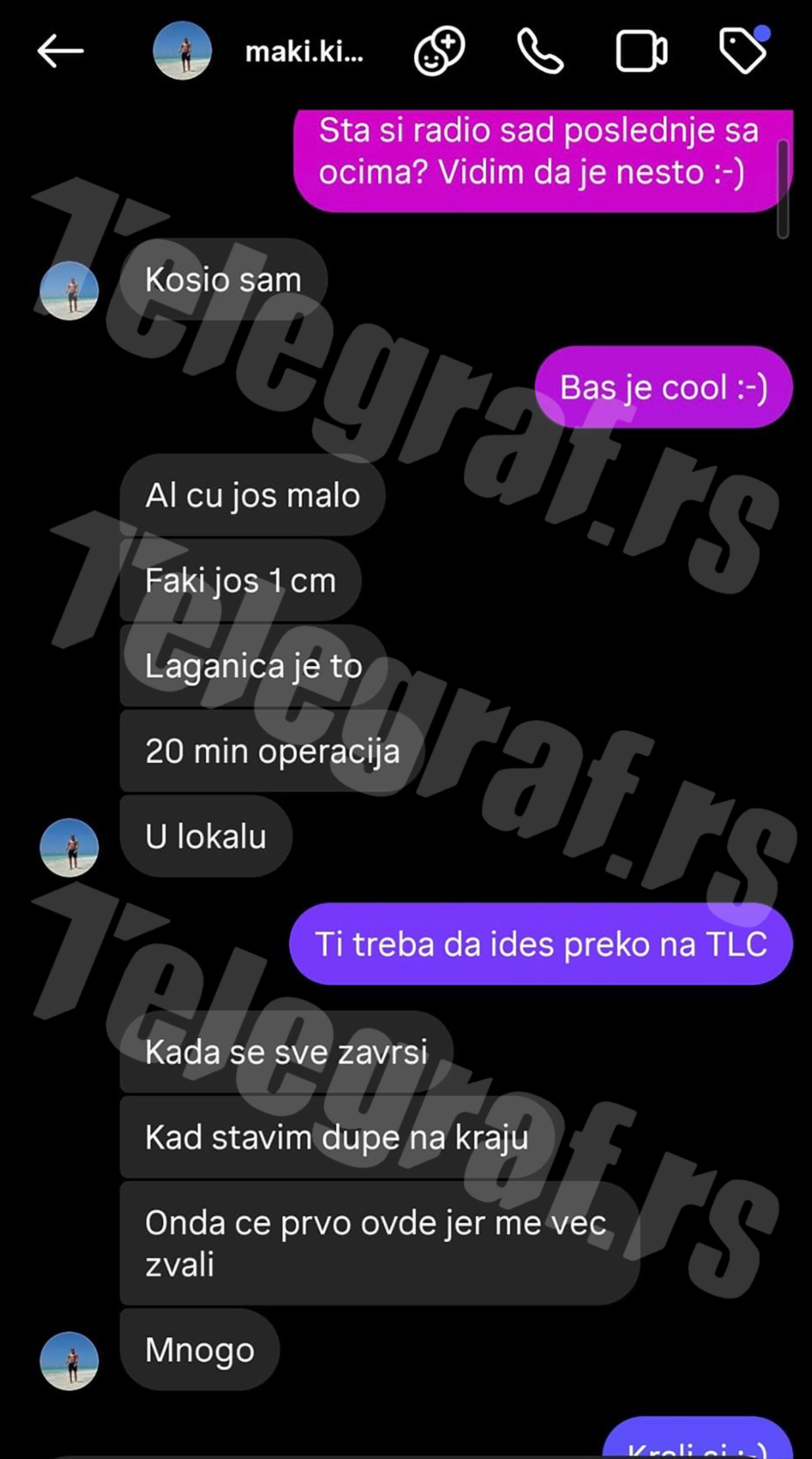The width and height of the screenshot is (812, 1459).
Task: Tap 'Kad stavim dupe na kraju' message
Action: point(335,1137)
